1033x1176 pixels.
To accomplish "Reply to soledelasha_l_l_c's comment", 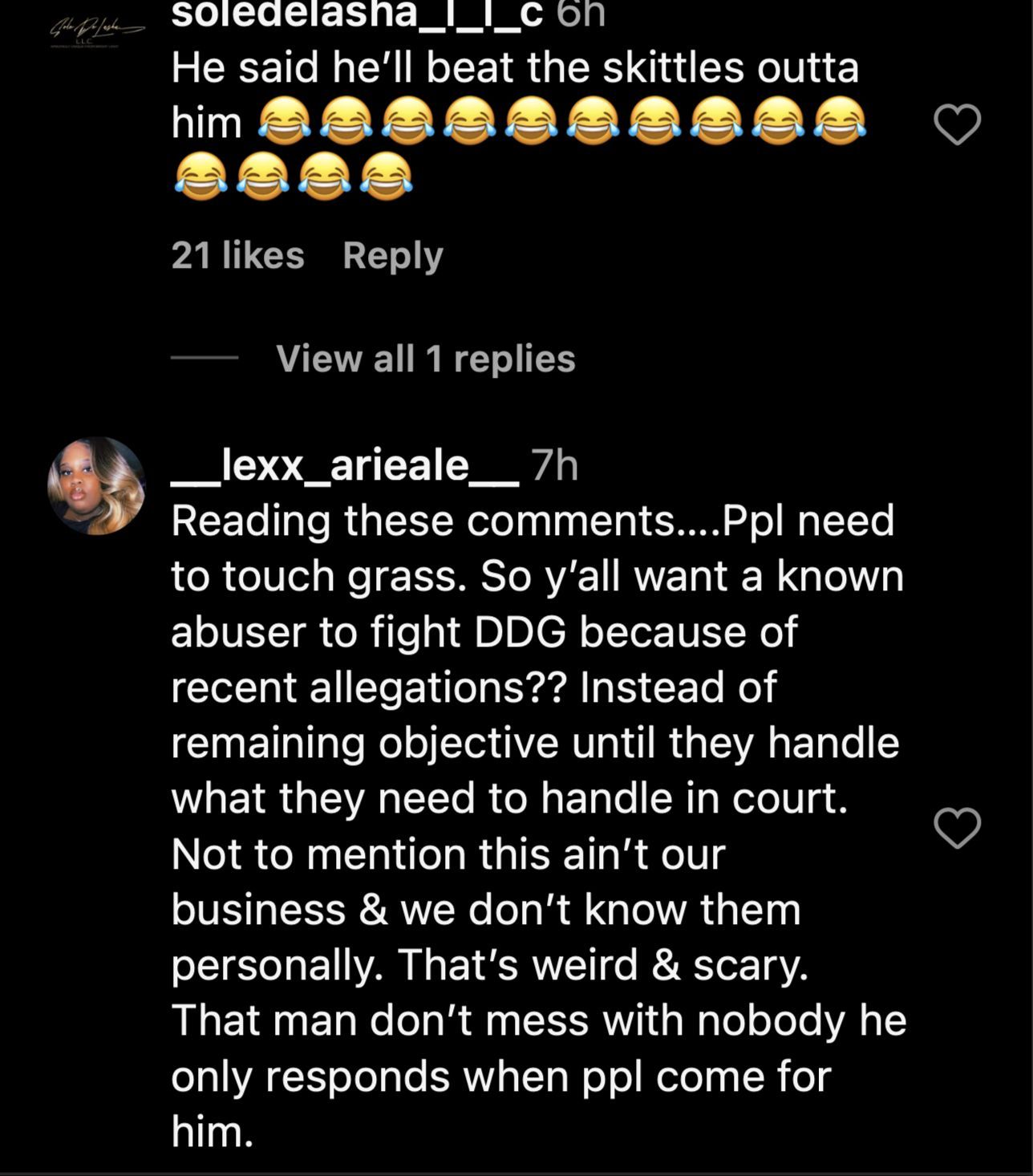I will pos(392,256).
